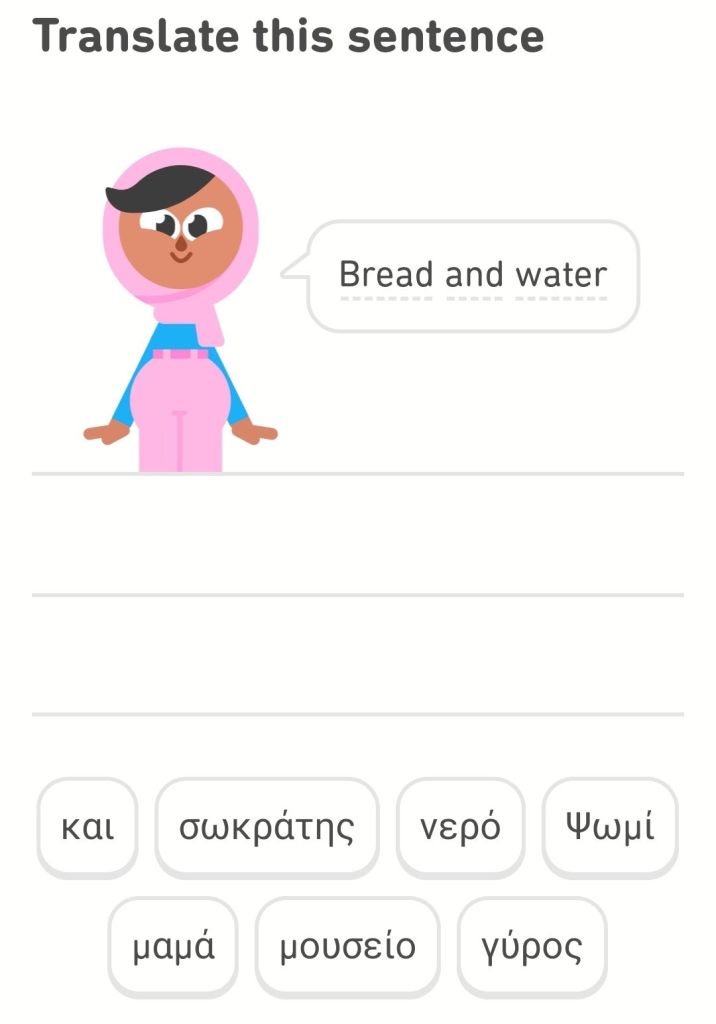Tap the σωκράτης word tile

click(267, 828)
